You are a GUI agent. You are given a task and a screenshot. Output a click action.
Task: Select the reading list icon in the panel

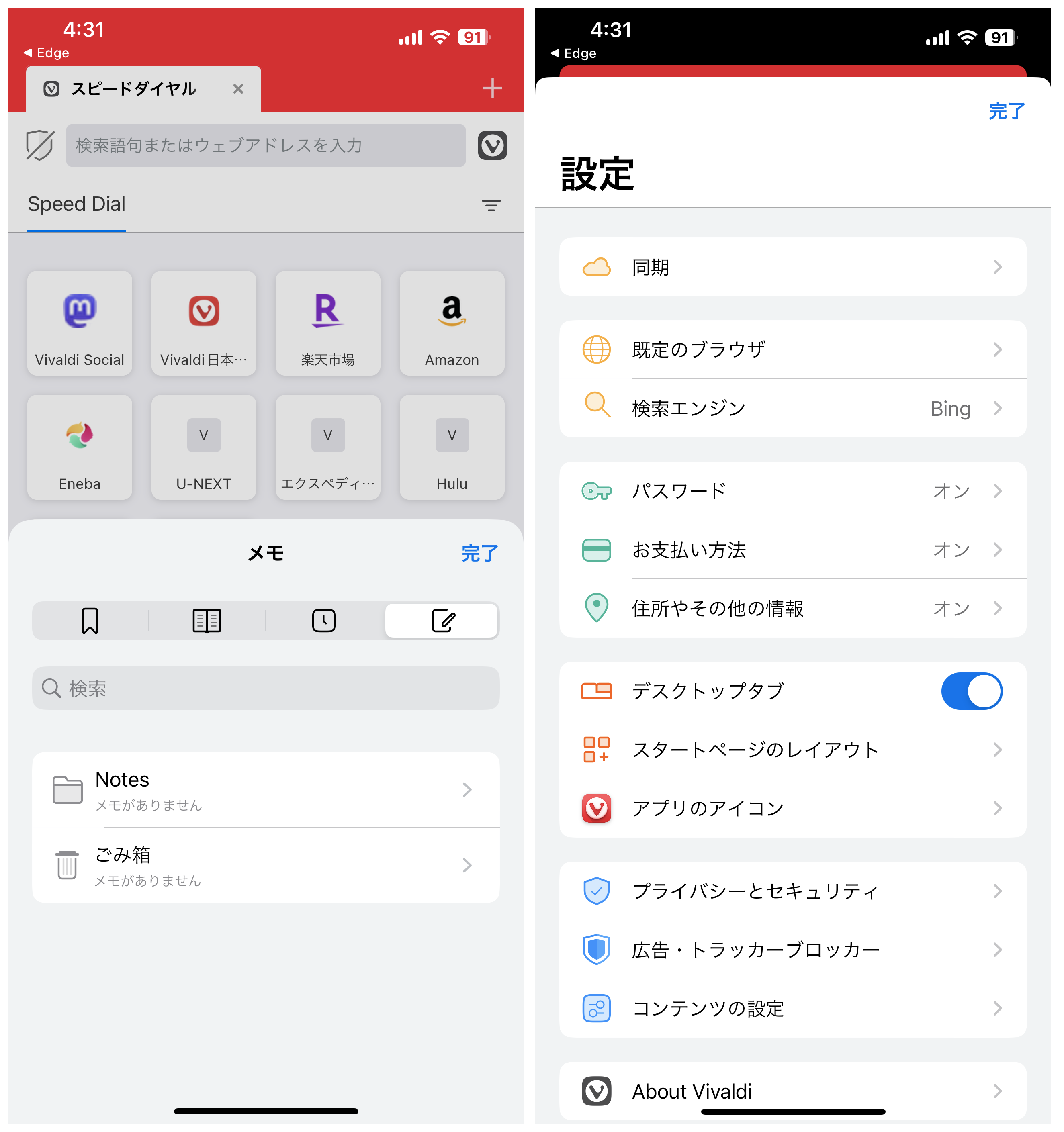pyautogui.click(x=206, y=621)
